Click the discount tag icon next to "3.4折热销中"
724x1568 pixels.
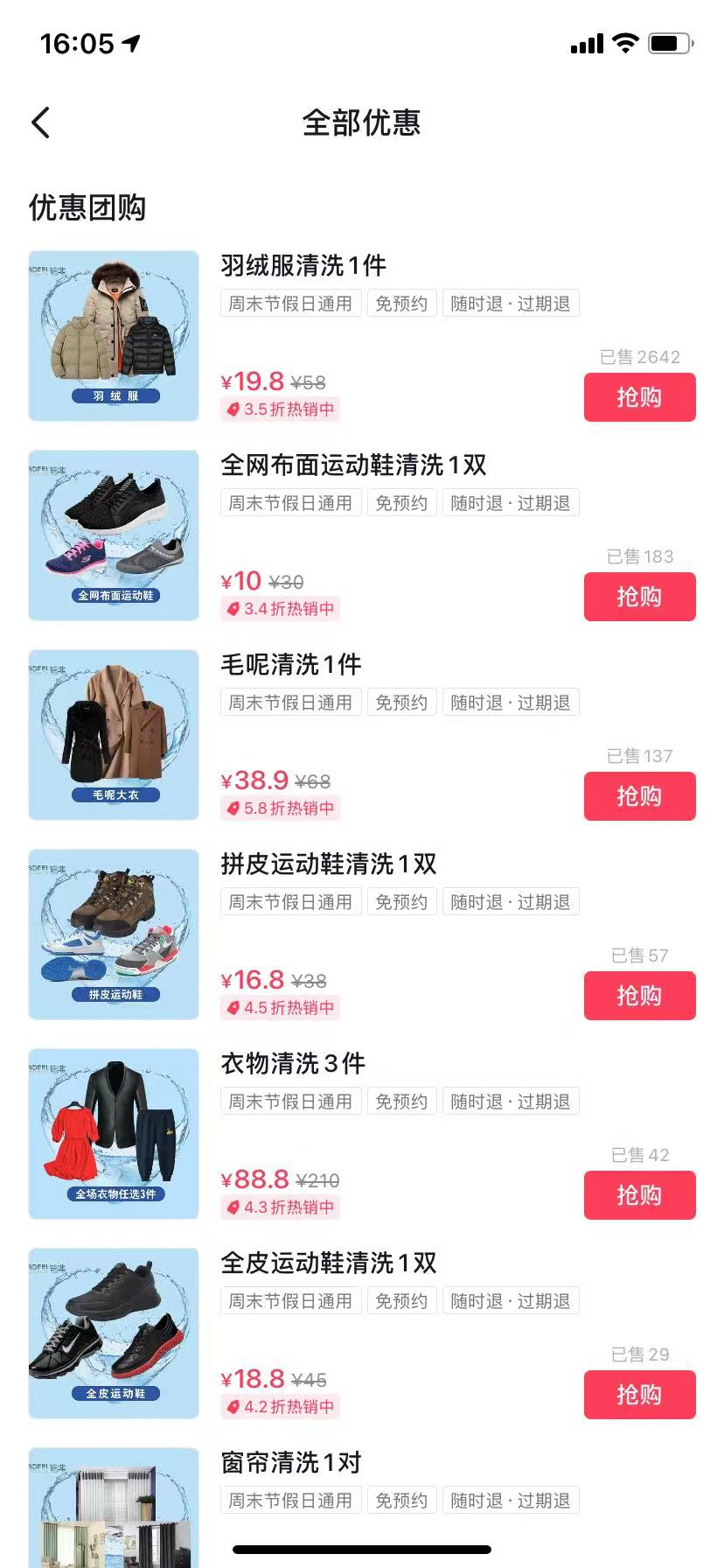(x=231, y=608)
